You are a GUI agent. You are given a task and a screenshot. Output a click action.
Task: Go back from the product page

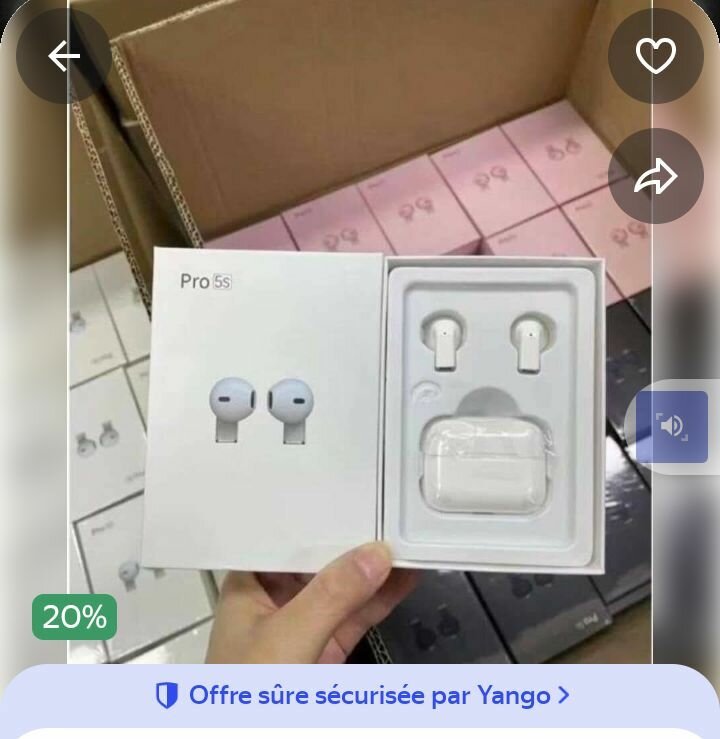tap(64, 56)
